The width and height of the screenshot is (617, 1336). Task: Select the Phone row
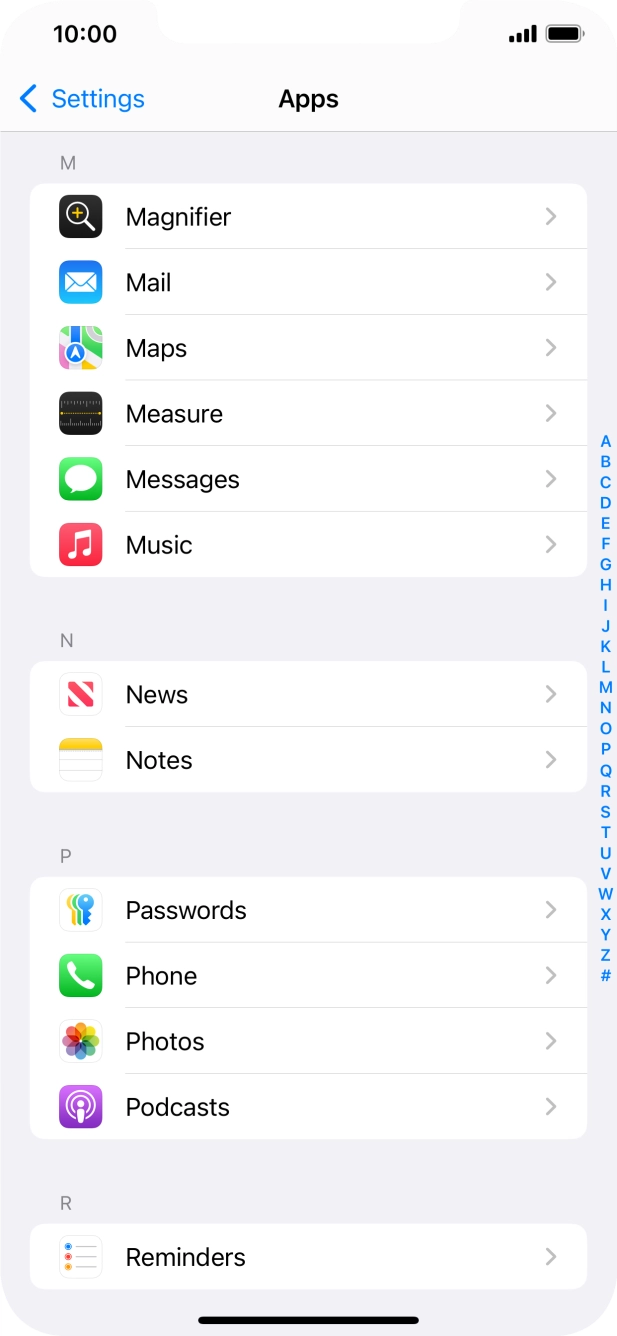click(308, 976)
